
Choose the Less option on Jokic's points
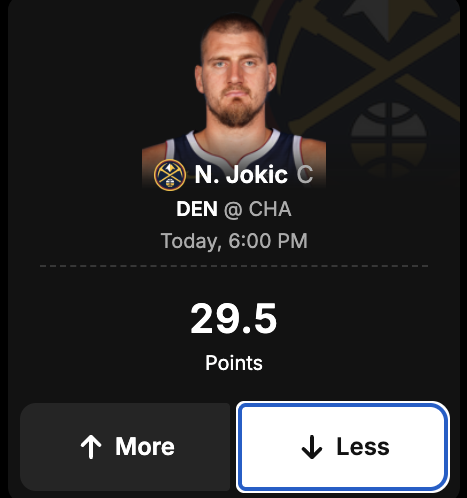[x=343, y=447]
